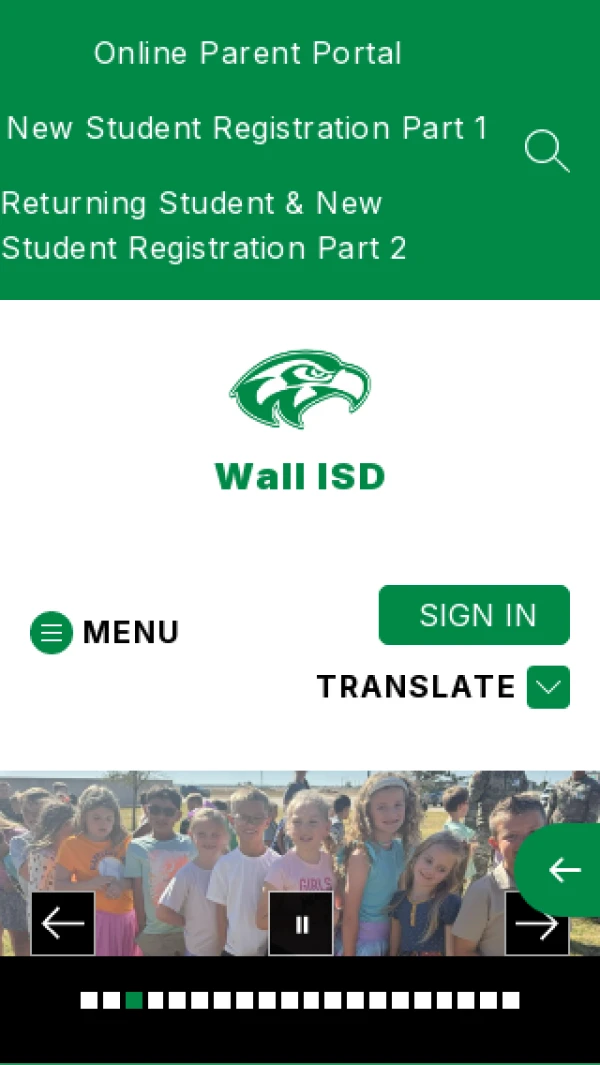The width and height of the screenshot is (600, 1065).
Task: Open Returning Student Registration Part 2 link
Action: 204,225
